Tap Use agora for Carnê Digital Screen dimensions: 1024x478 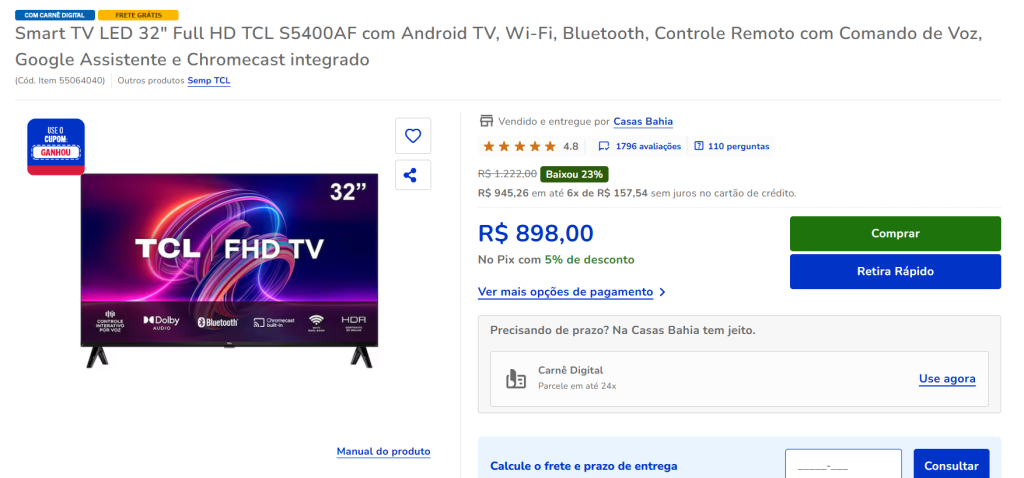point(946,379)
